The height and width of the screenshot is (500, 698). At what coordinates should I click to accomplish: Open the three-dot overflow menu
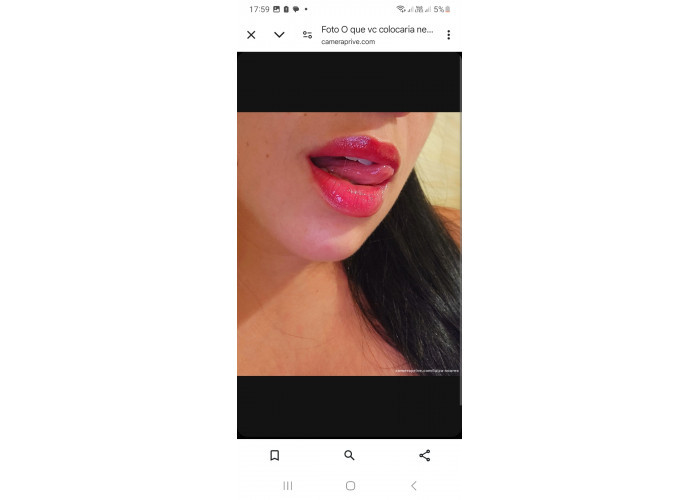(448, 35)
